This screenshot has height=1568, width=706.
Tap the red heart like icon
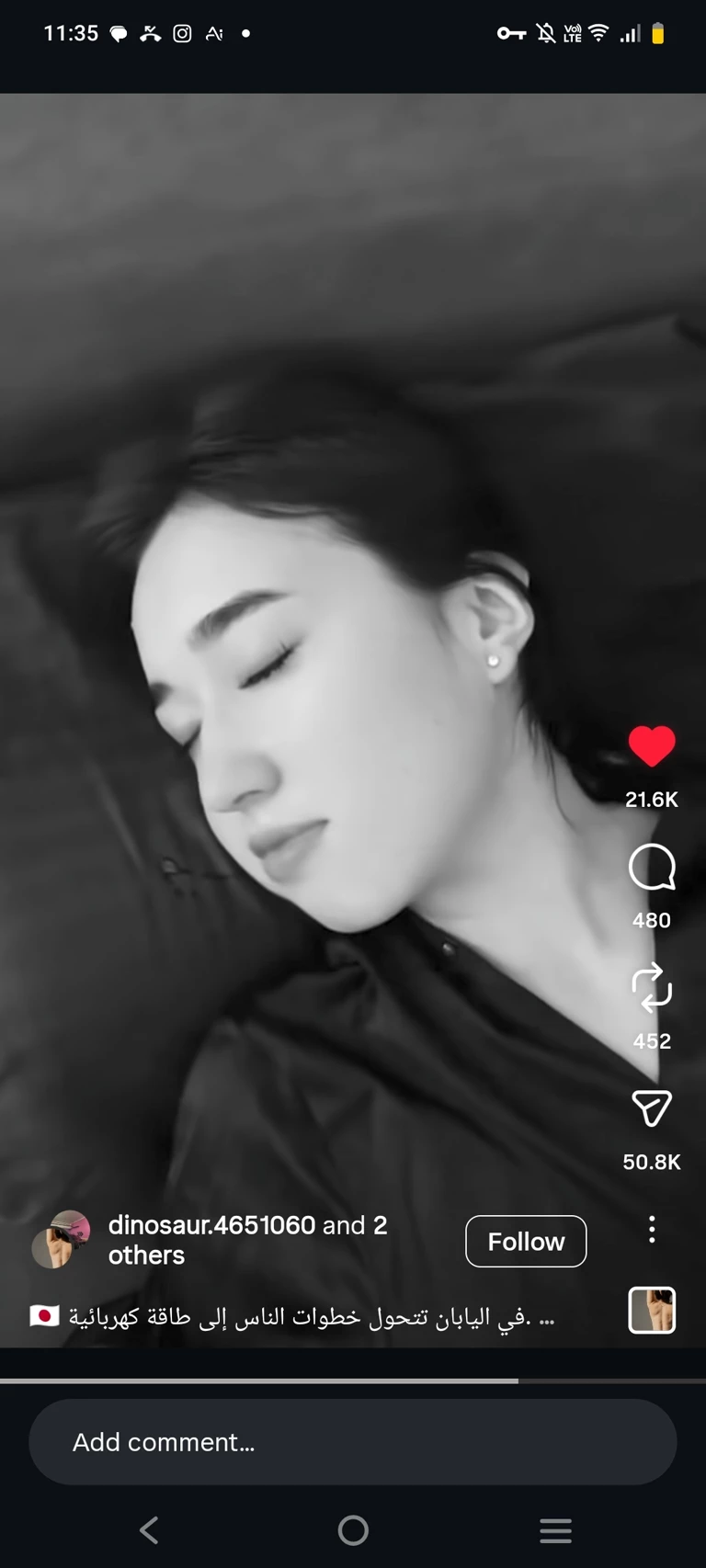[652, 746]
